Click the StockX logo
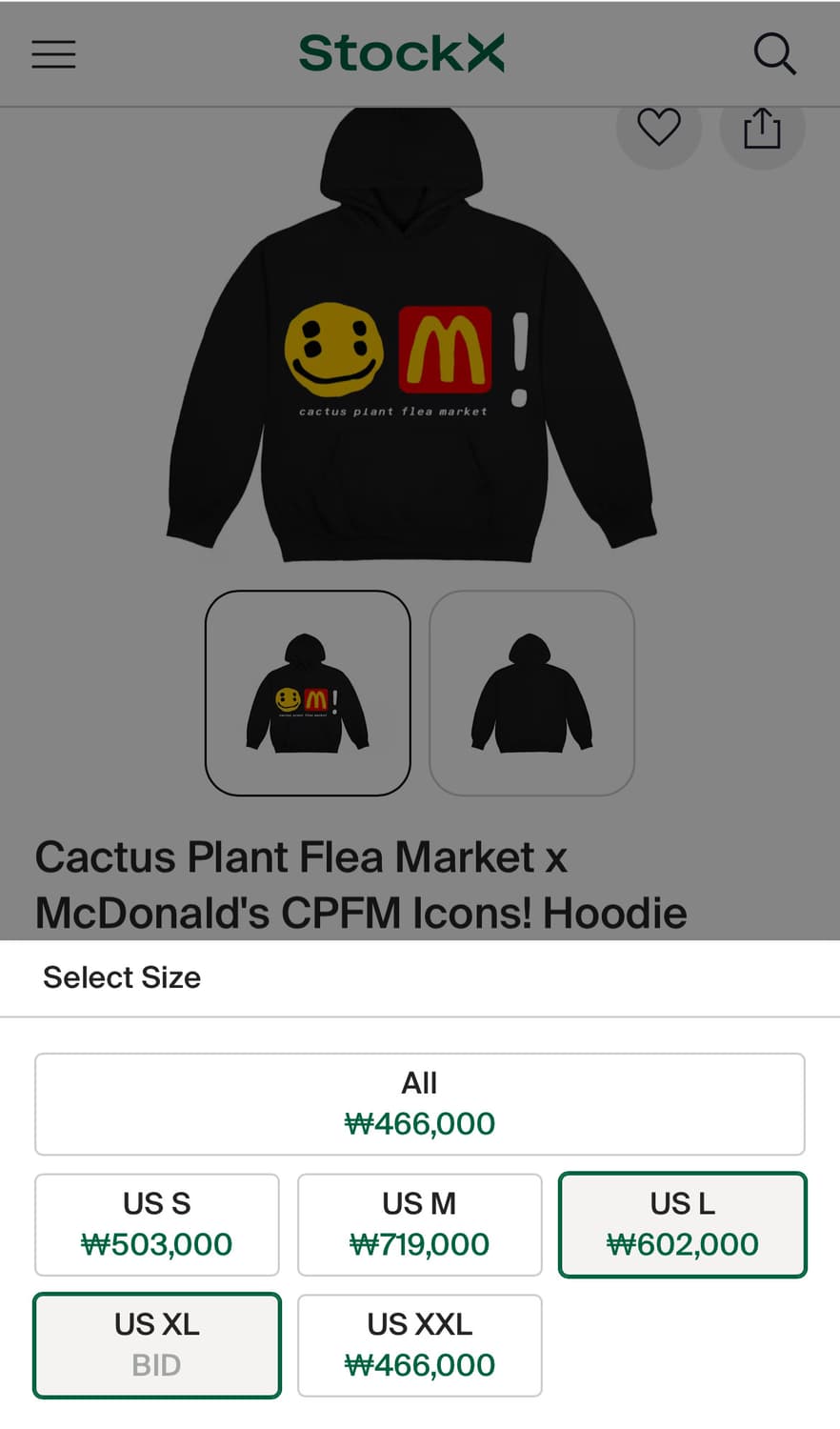Image resolution: width=840 pixels, height=1429 pixels. 401,53
